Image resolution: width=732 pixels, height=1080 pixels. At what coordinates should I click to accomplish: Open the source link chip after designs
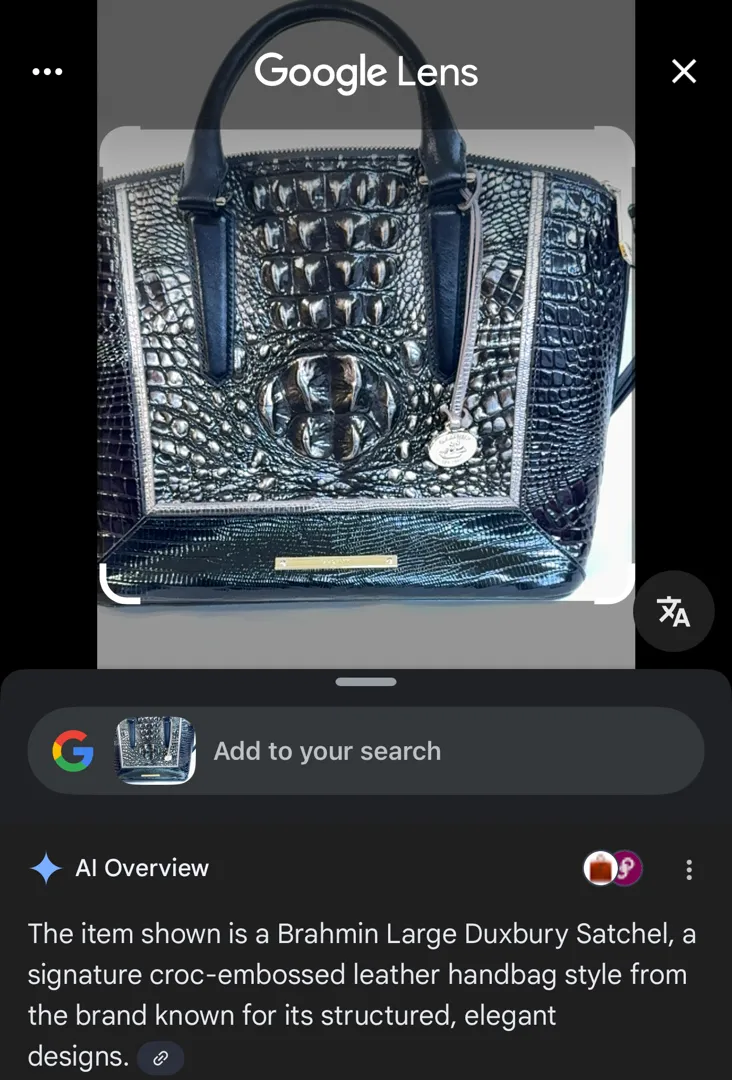[x=160, y=1057]
